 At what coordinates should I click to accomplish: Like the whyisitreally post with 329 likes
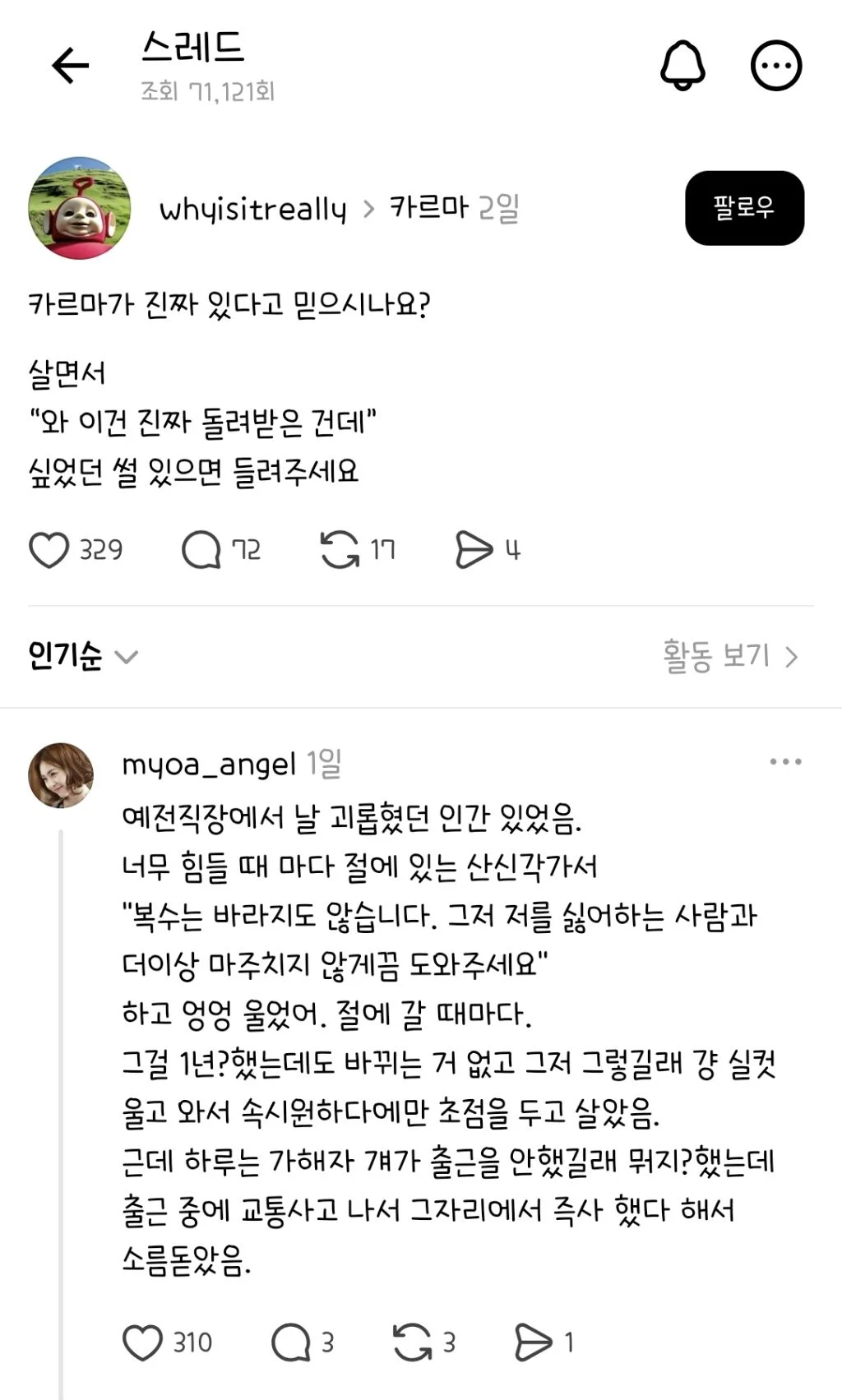[x=49, y=550]
